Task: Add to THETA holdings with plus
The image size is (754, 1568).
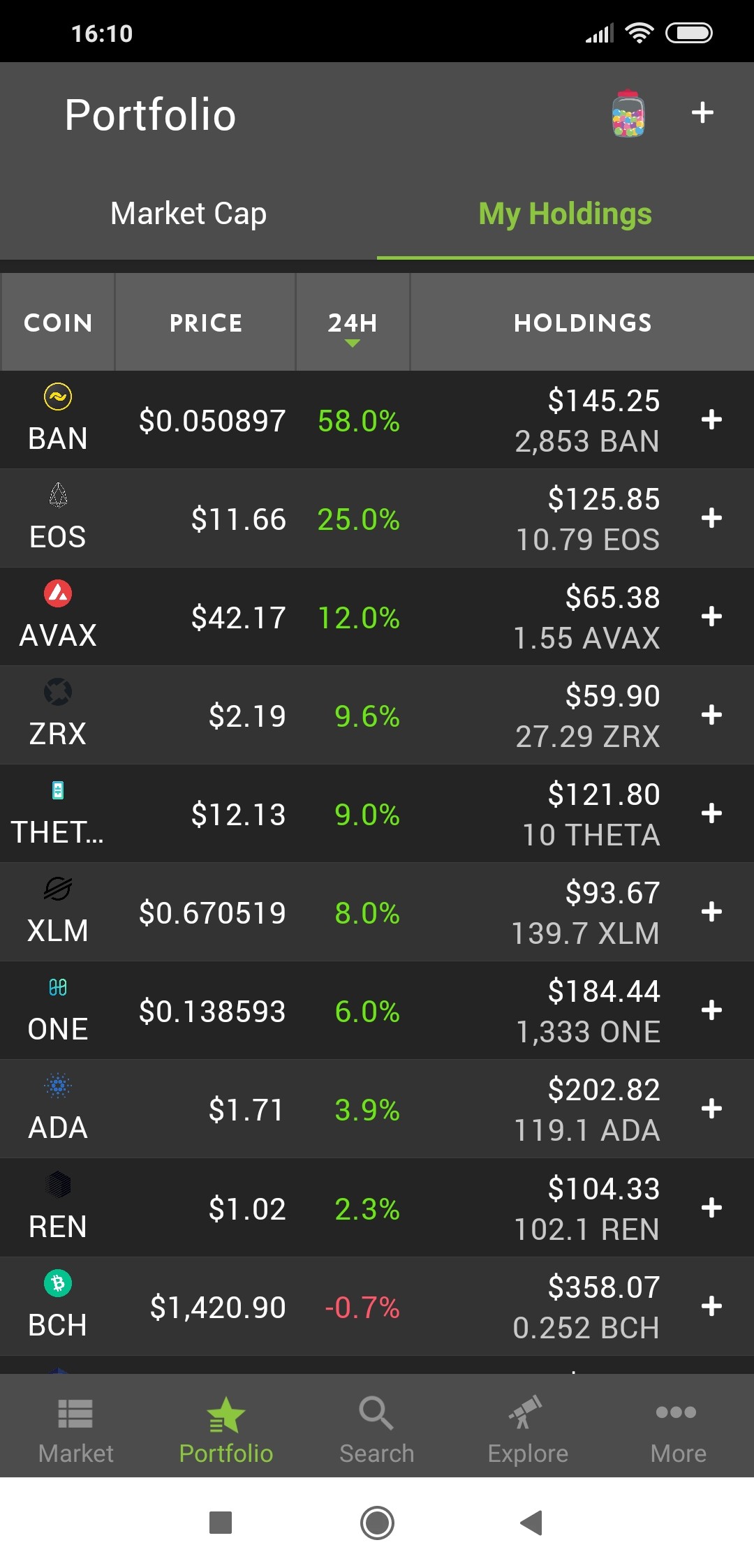Action: (711, 813)
